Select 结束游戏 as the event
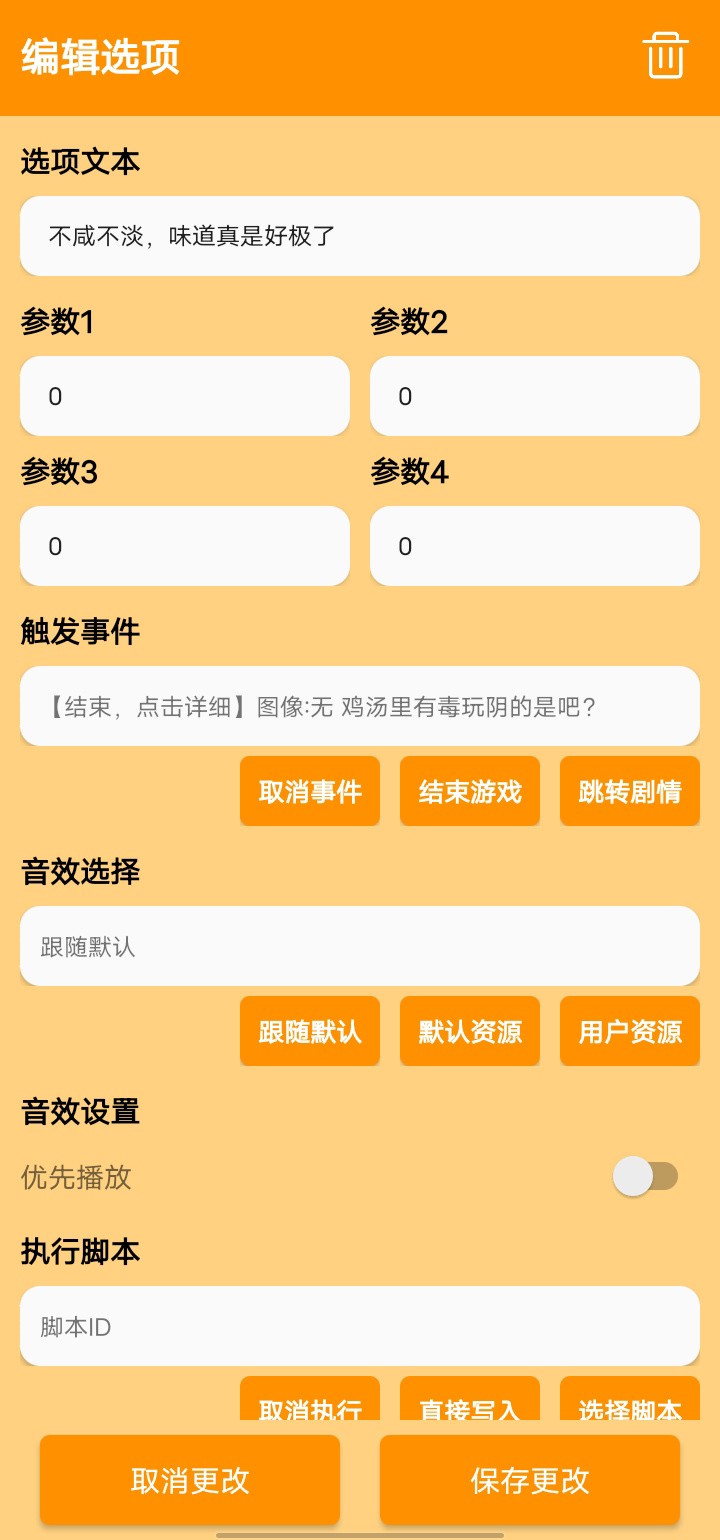This screenshot has height=1540, width=720. point(470,791)
